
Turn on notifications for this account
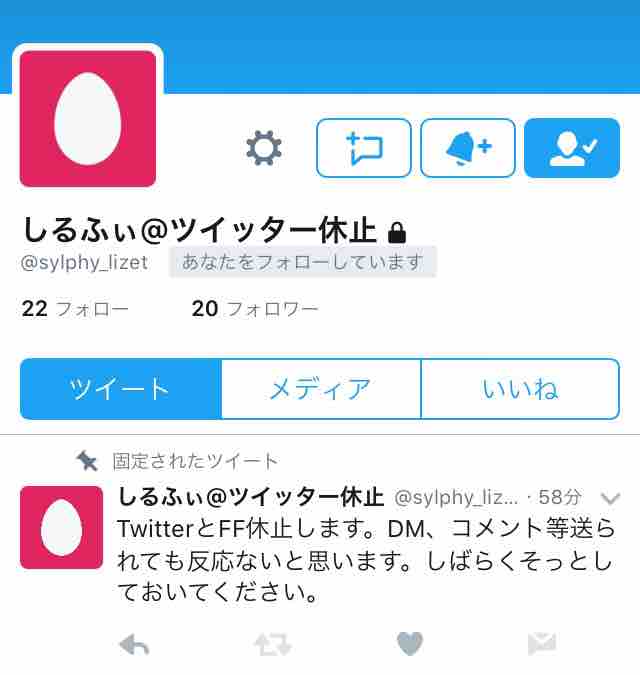click(x=468, y=149)
